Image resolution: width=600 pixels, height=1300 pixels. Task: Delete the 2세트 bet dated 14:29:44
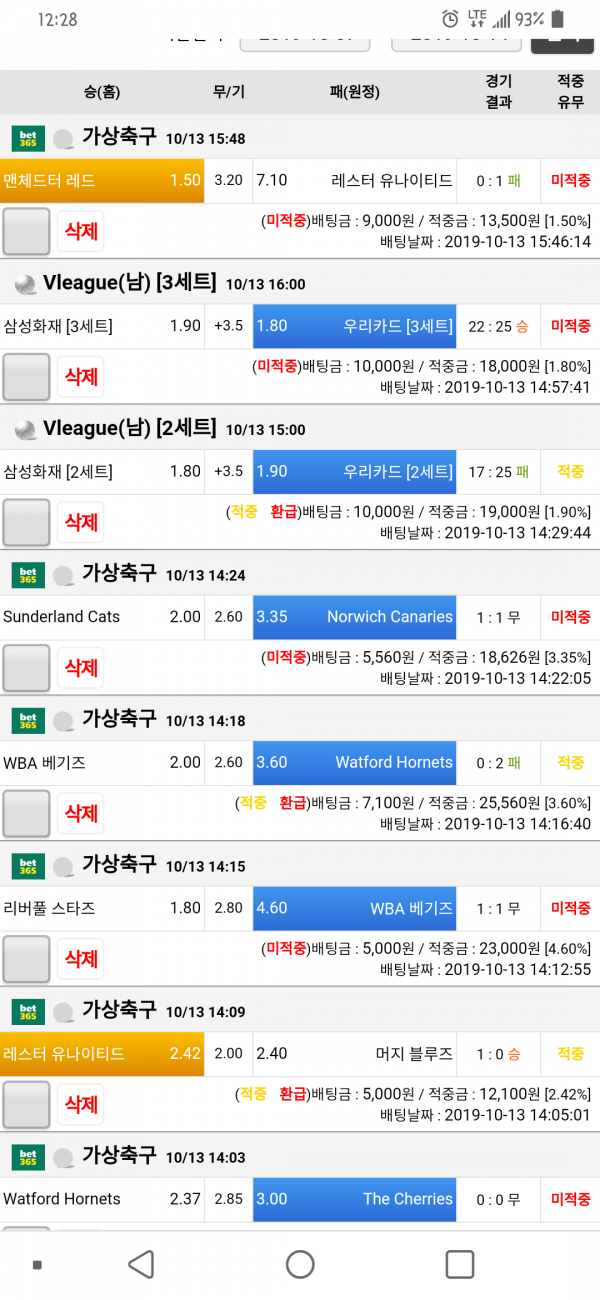(x=80, y=522)
